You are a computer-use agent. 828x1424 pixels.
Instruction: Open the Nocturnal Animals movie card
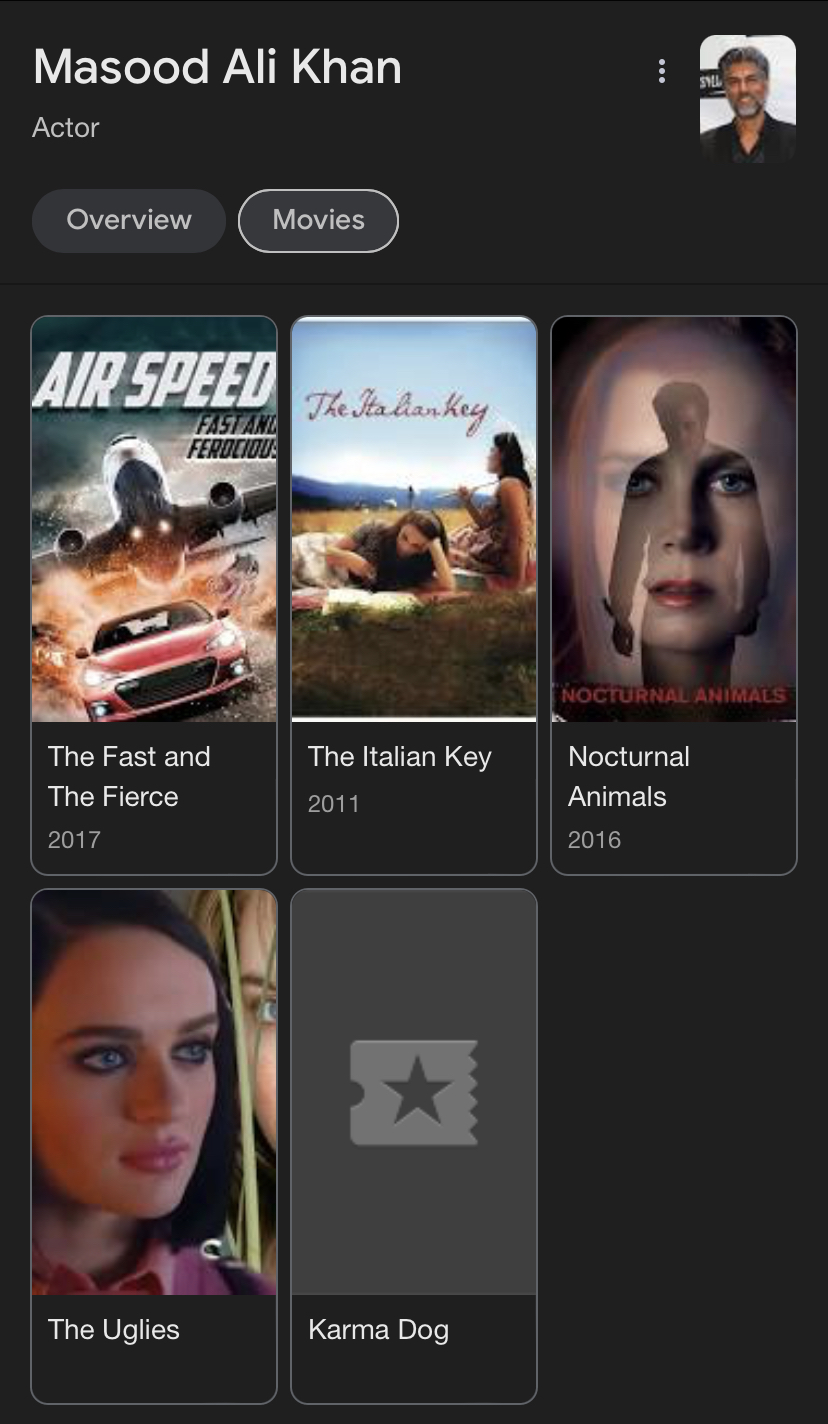674,595
